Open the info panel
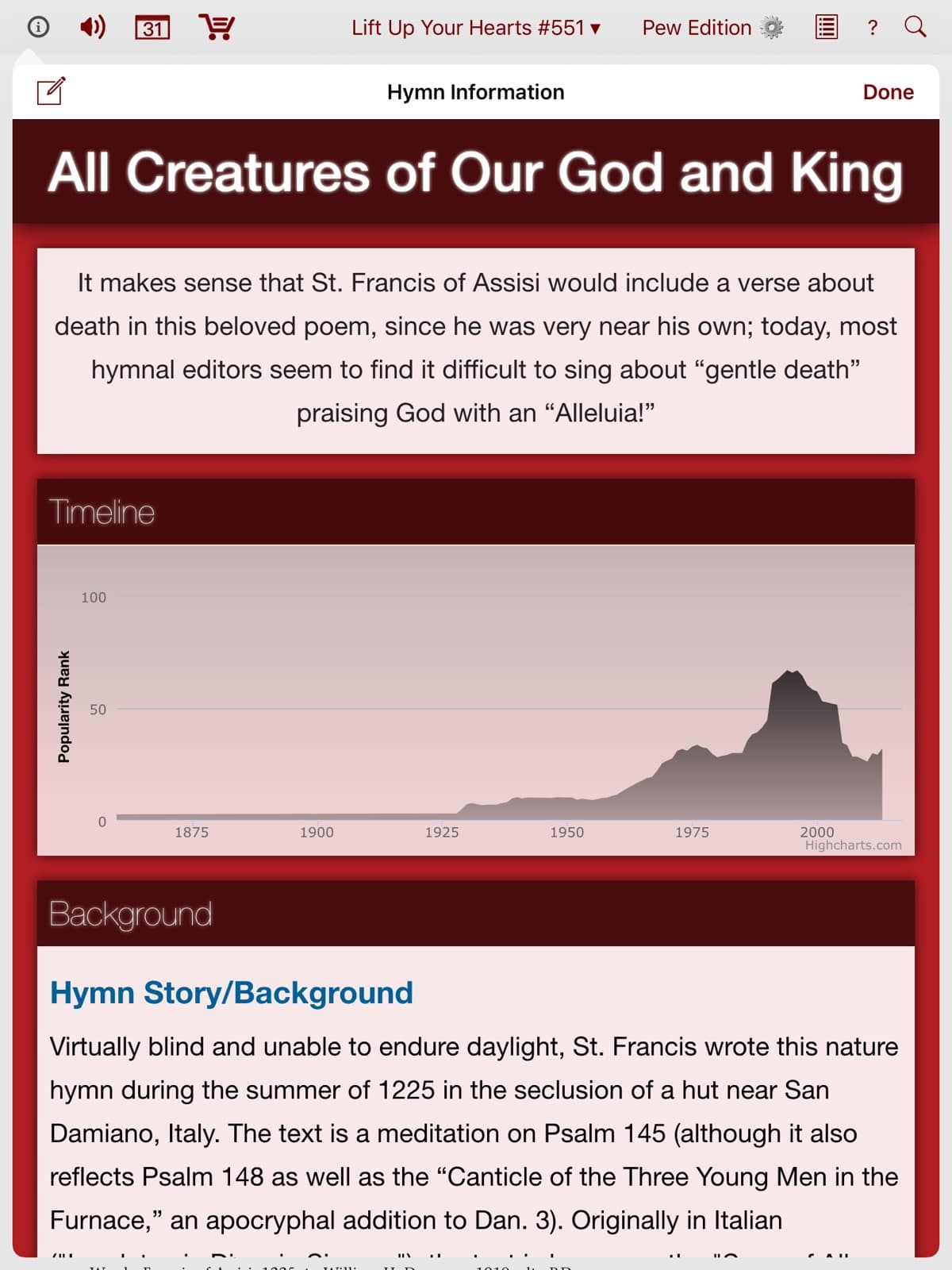Viewport: 952px width, 1270px height. [x=37, y=26]
